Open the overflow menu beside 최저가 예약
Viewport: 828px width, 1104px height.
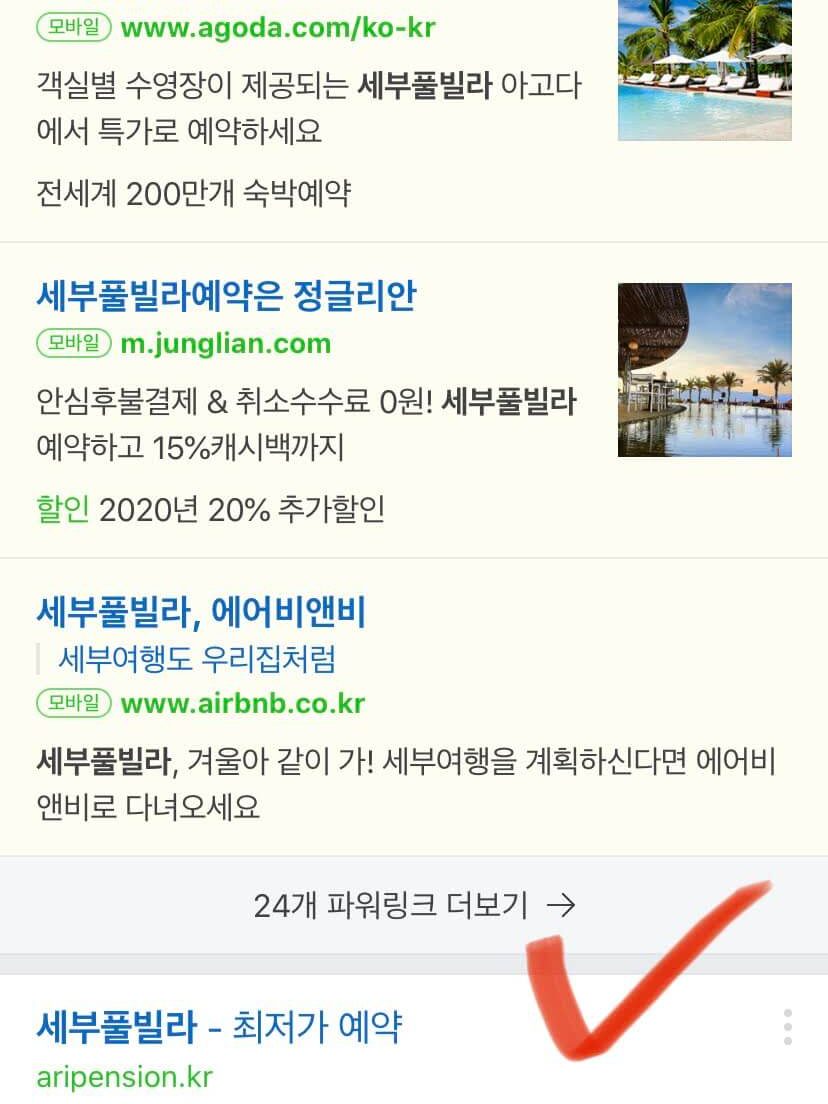(x=788, y=1028)
